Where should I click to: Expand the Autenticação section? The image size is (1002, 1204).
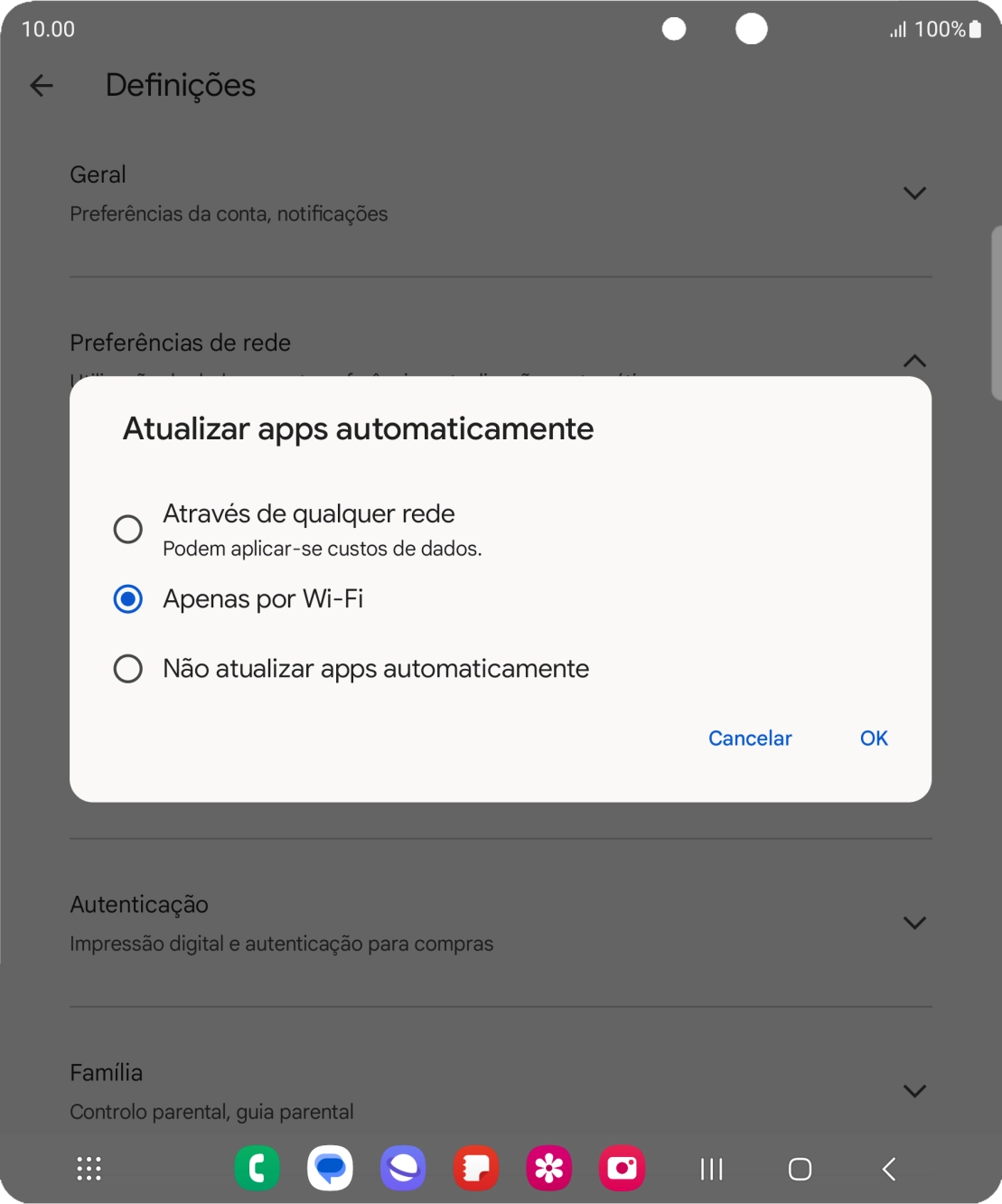tap(914, 922)
